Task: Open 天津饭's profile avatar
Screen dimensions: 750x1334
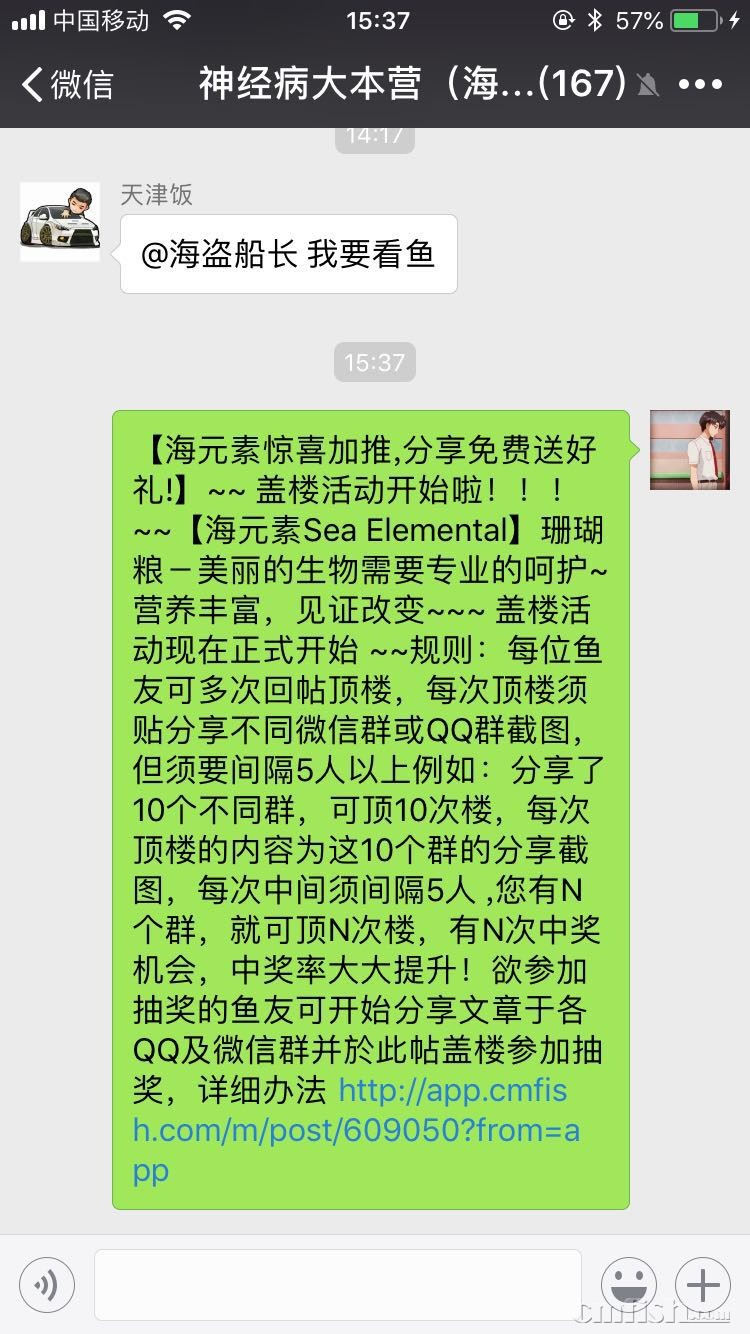Action: click(60, 221)
